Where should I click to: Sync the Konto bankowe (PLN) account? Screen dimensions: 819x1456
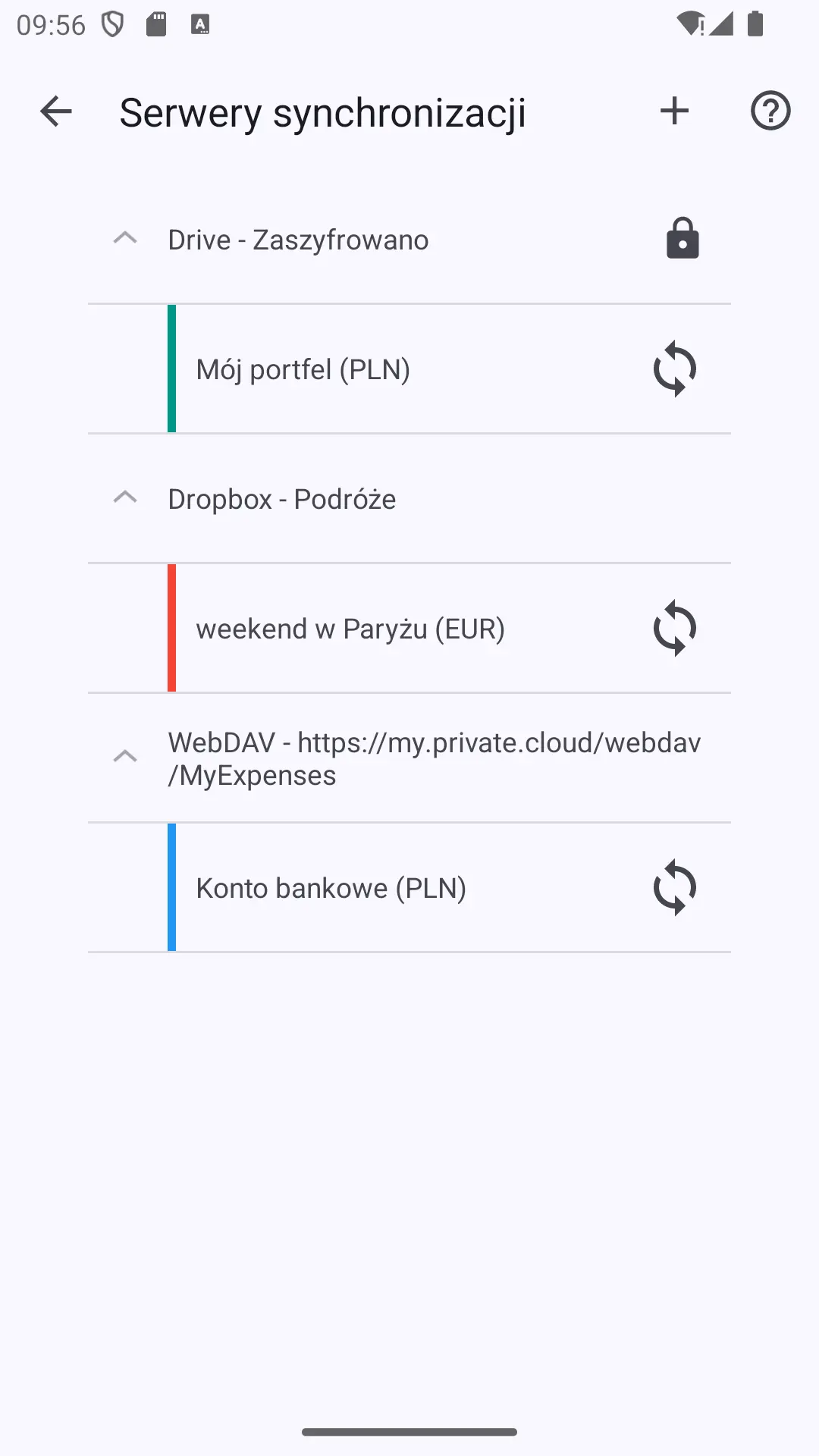(674, 888)
